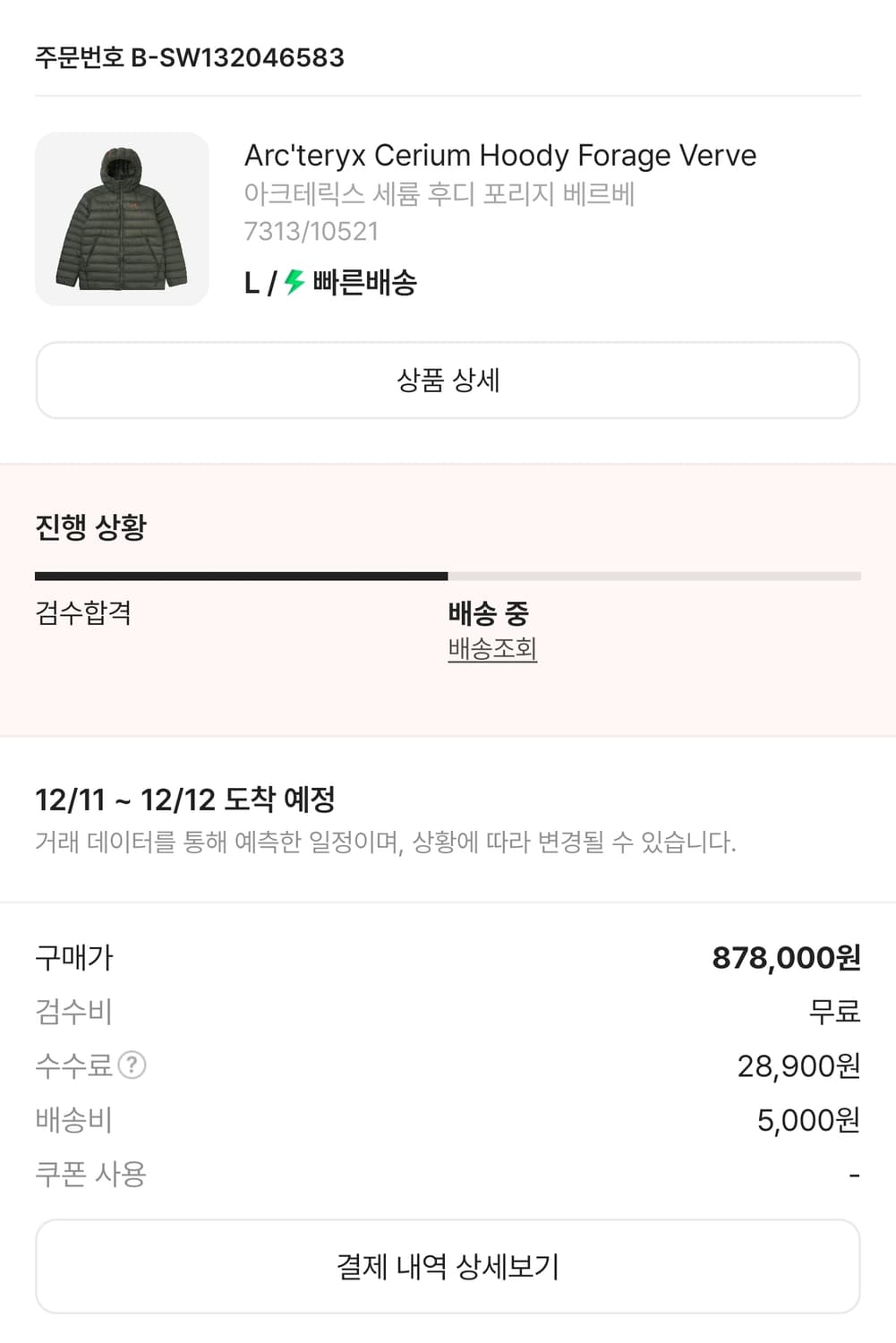896x1343 pixels.
Task: Click the green lightning fast-delivery icon
Action: point(293,283)
